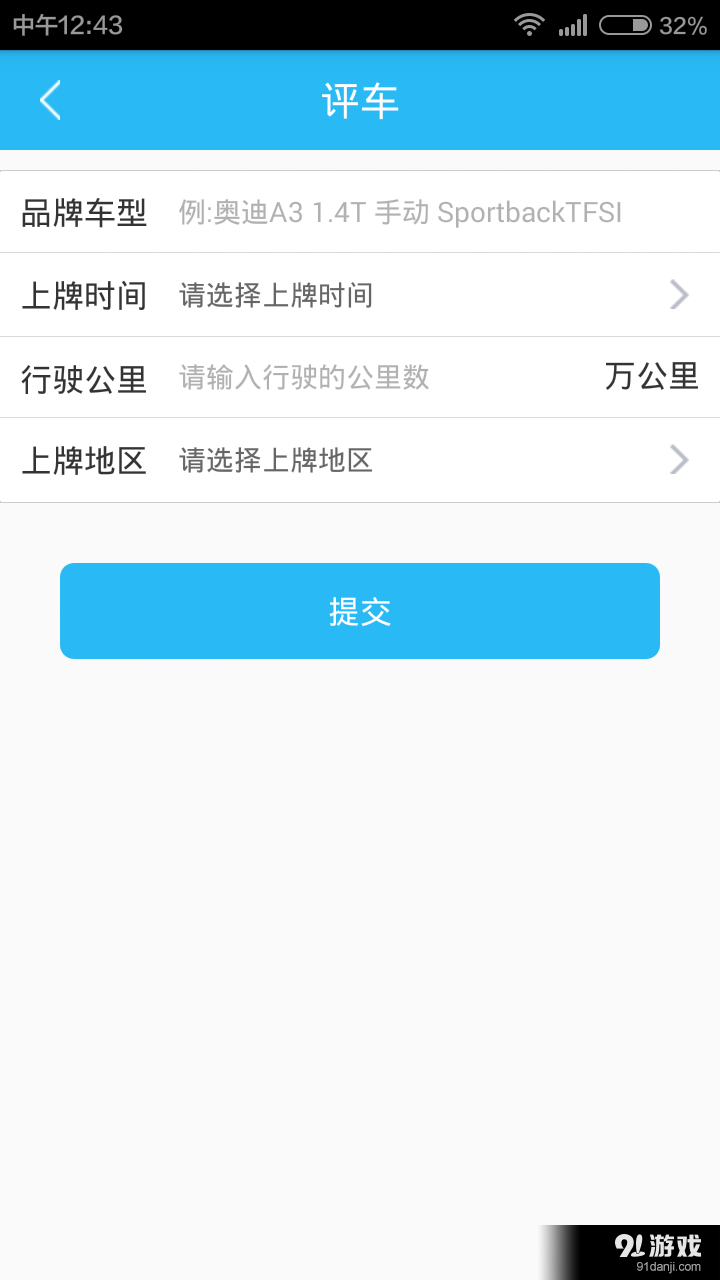Click the 品牌车型 text input field
Screen dimensions: 720x1280
click(x=400, y=212)
